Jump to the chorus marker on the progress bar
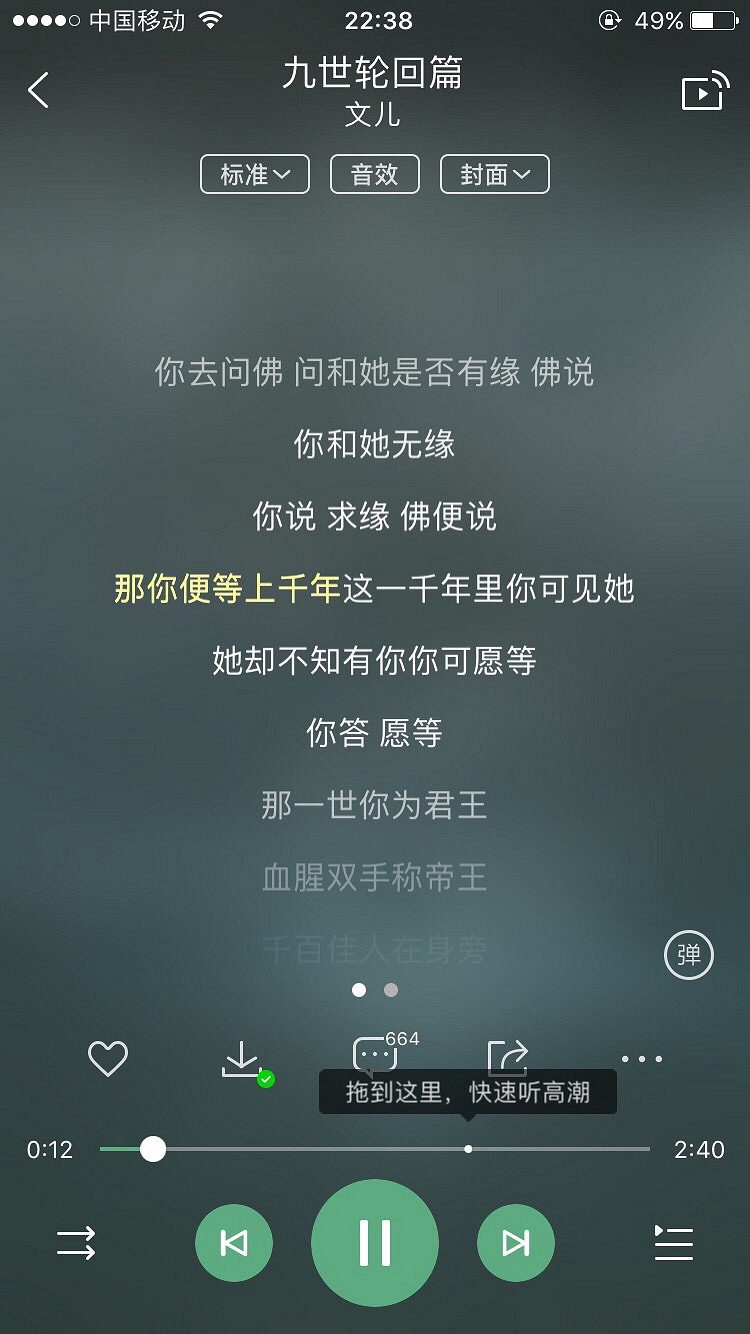The height and width of the screenshot is (1334, 750). click(468, 1149)
